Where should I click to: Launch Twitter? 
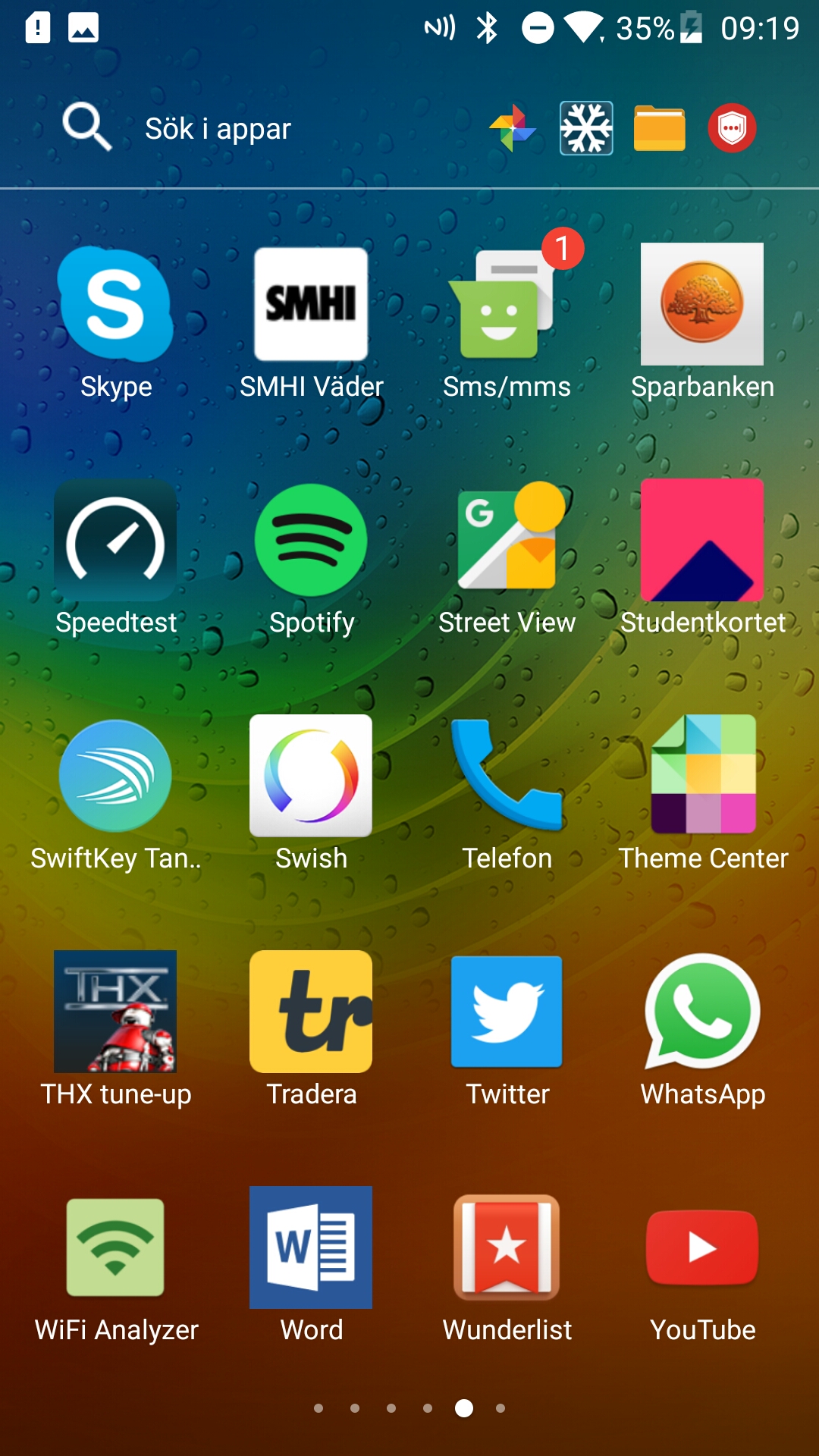click(507, 1012)
